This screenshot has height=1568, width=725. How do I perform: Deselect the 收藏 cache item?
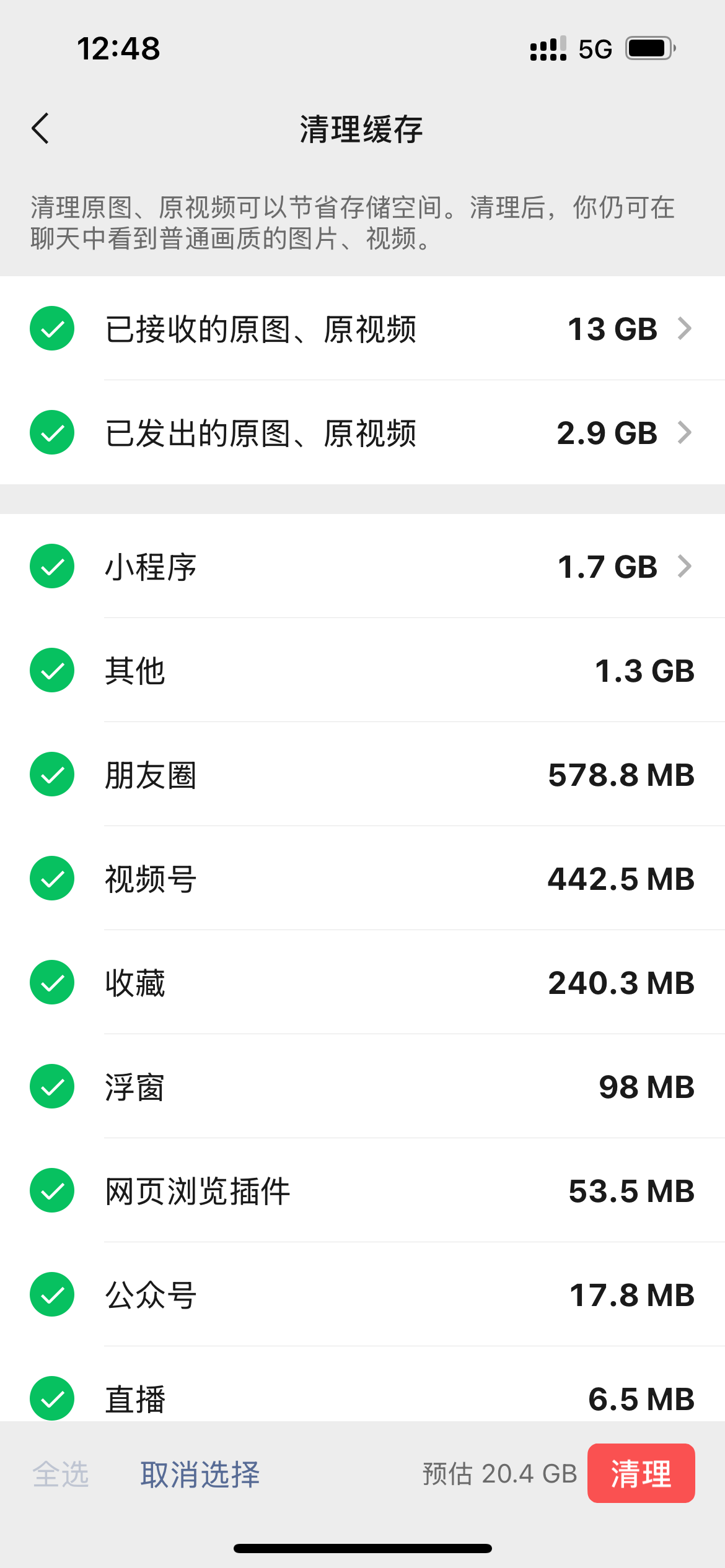click(x=52, y=982)
